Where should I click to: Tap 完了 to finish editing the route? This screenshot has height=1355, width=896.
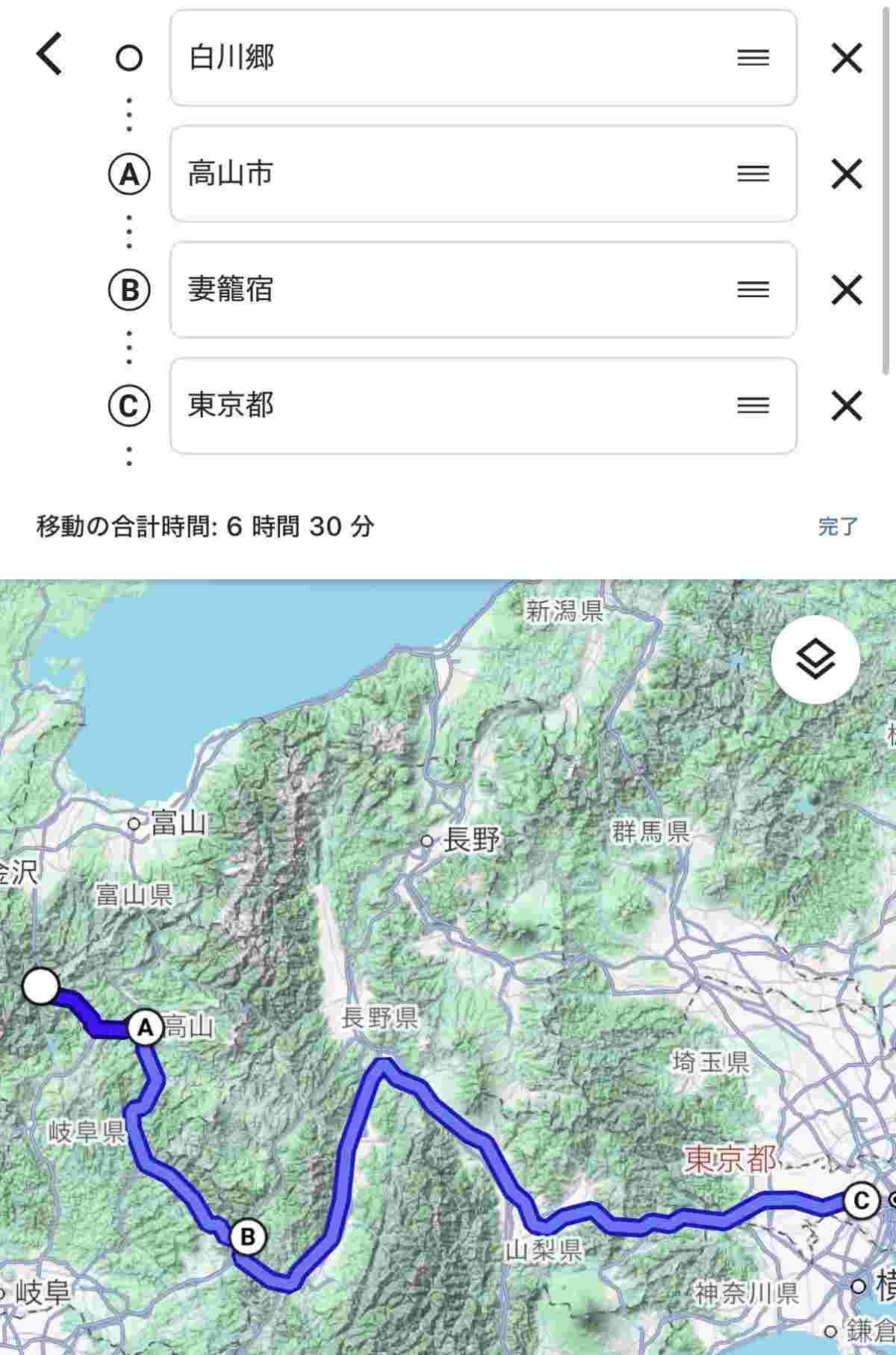click(838, 526)
